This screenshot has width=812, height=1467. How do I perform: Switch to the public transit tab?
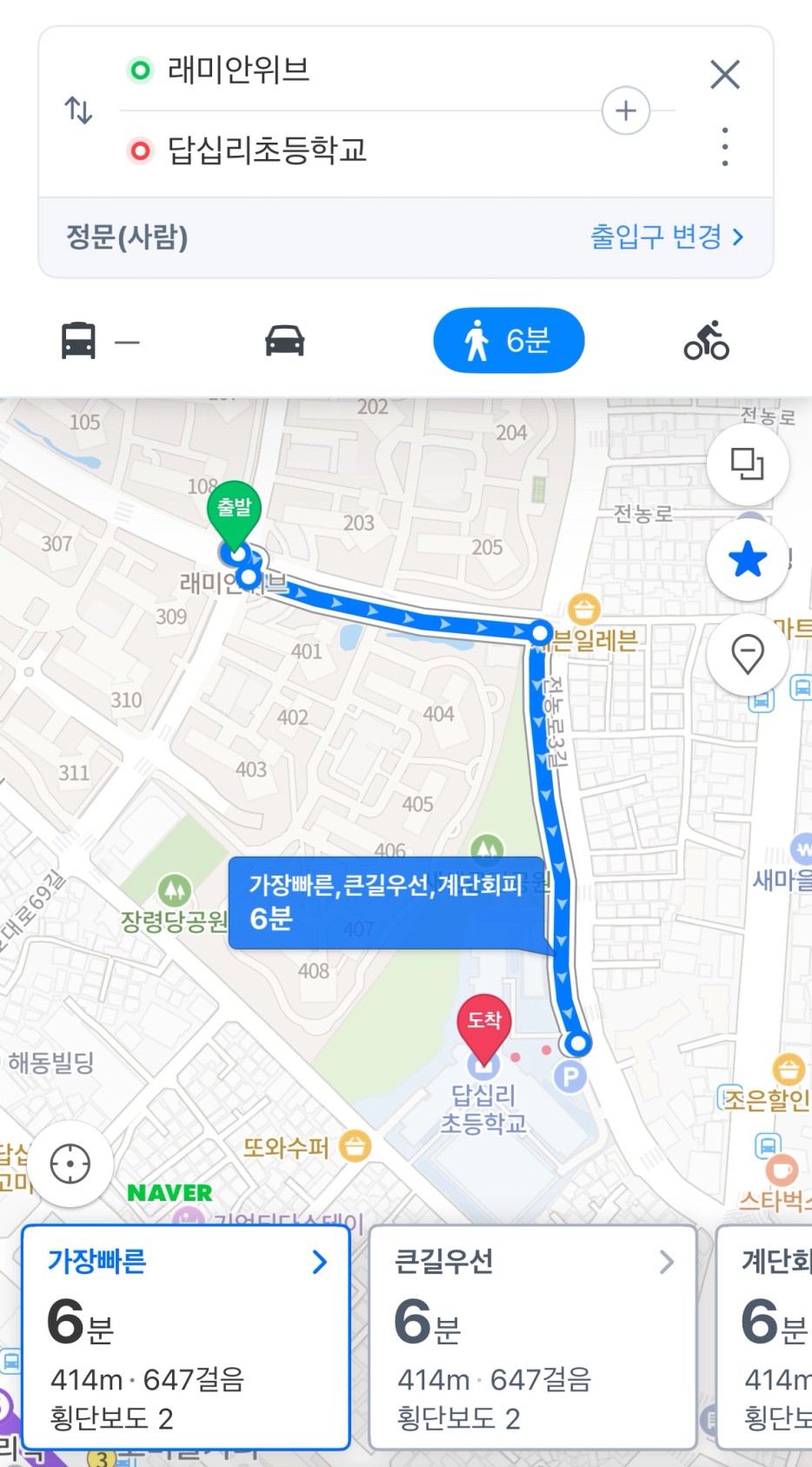pos(100,340)
